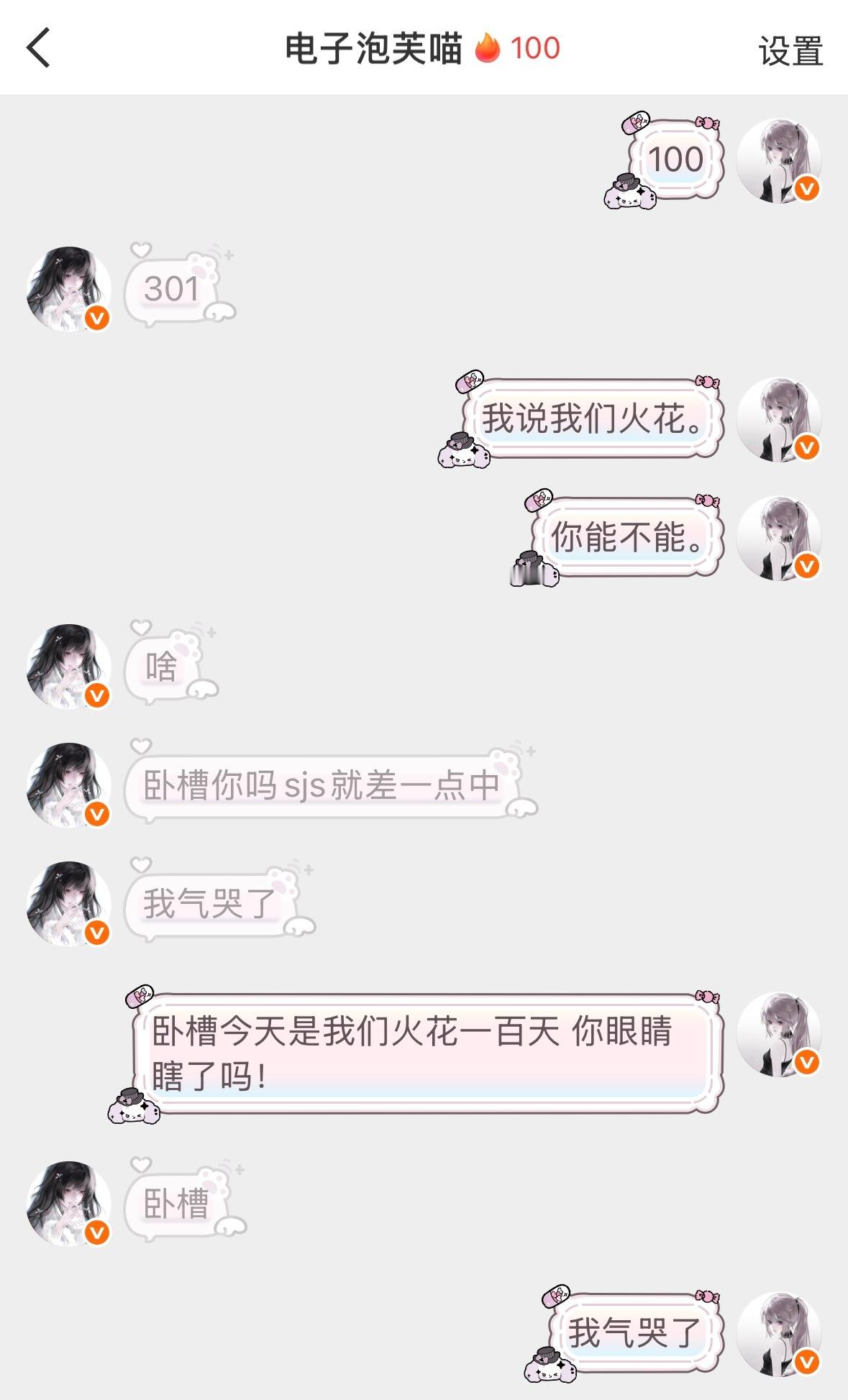
Task: Click the chat title 电子泡芙喵
Action: pyautogui.click(x=373, y=49)
